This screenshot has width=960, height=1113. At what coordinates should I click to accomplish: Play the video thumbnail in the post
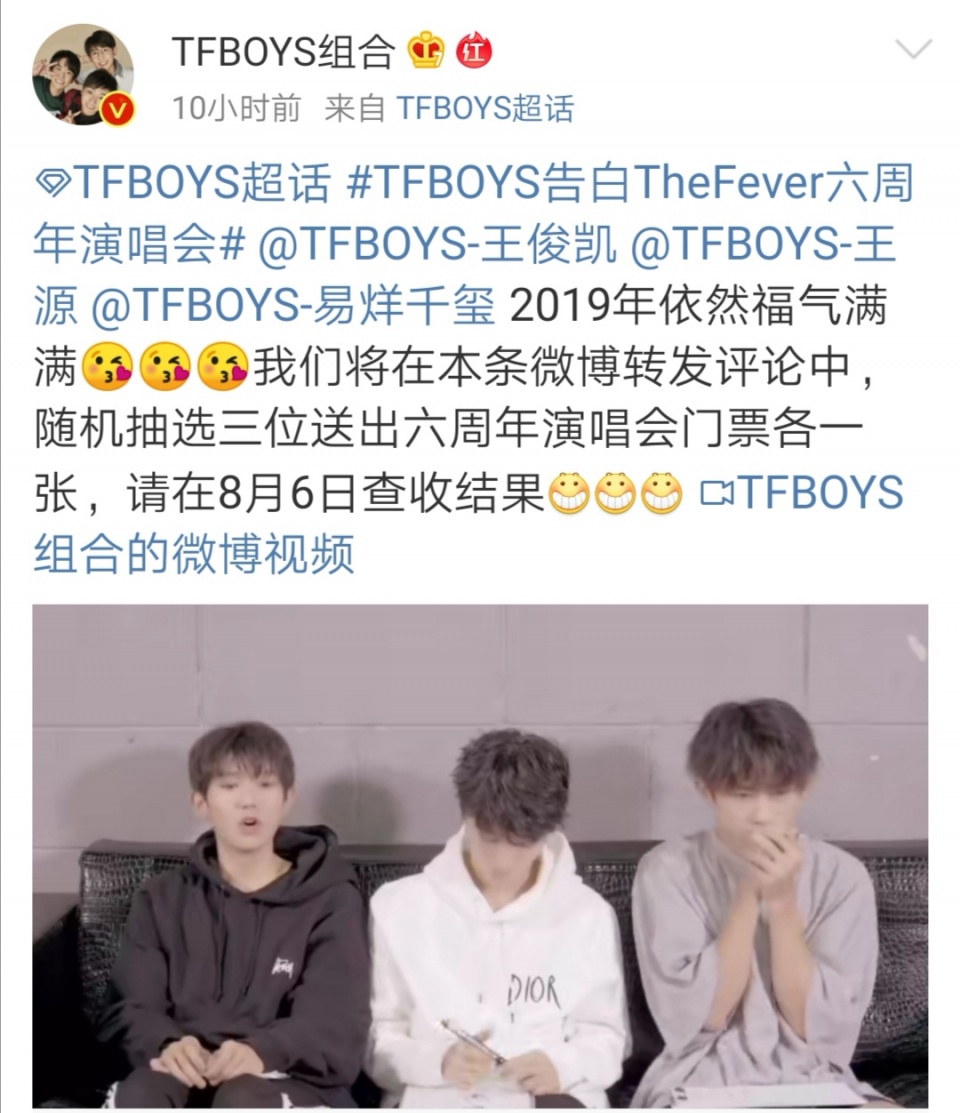tap(480, 855)
